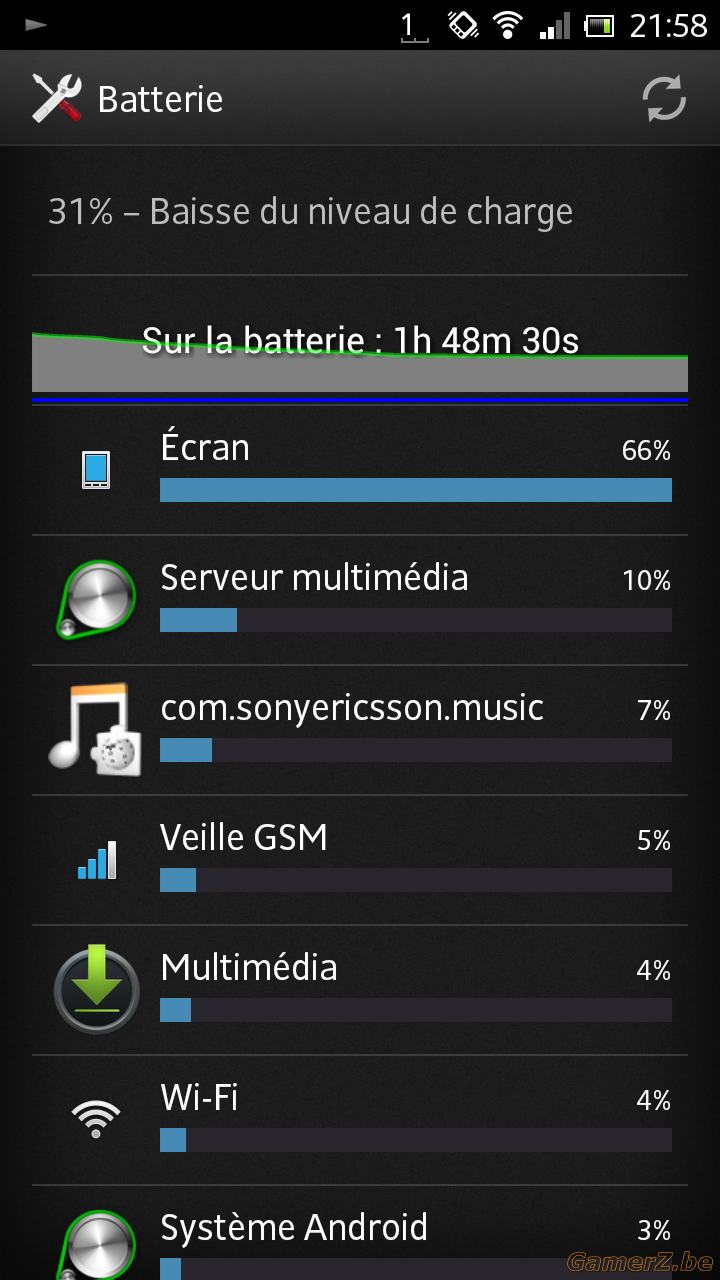Viewport: 720px width, 1280px height.
Task: Open Écran battery usage details
Action: tap(360, 470)
